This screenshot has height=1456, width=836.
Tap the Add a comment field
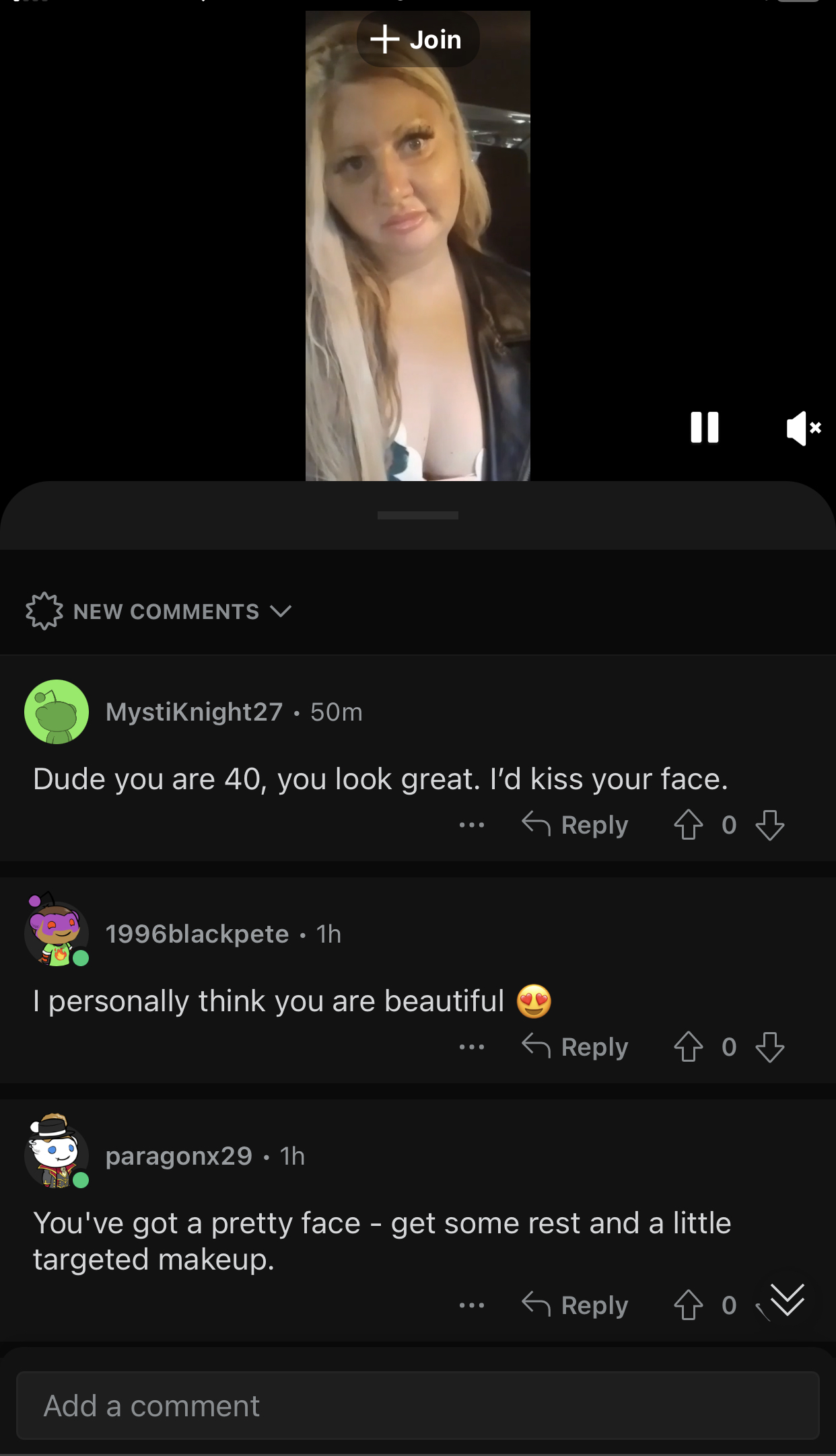click(x=418, y=1406)
